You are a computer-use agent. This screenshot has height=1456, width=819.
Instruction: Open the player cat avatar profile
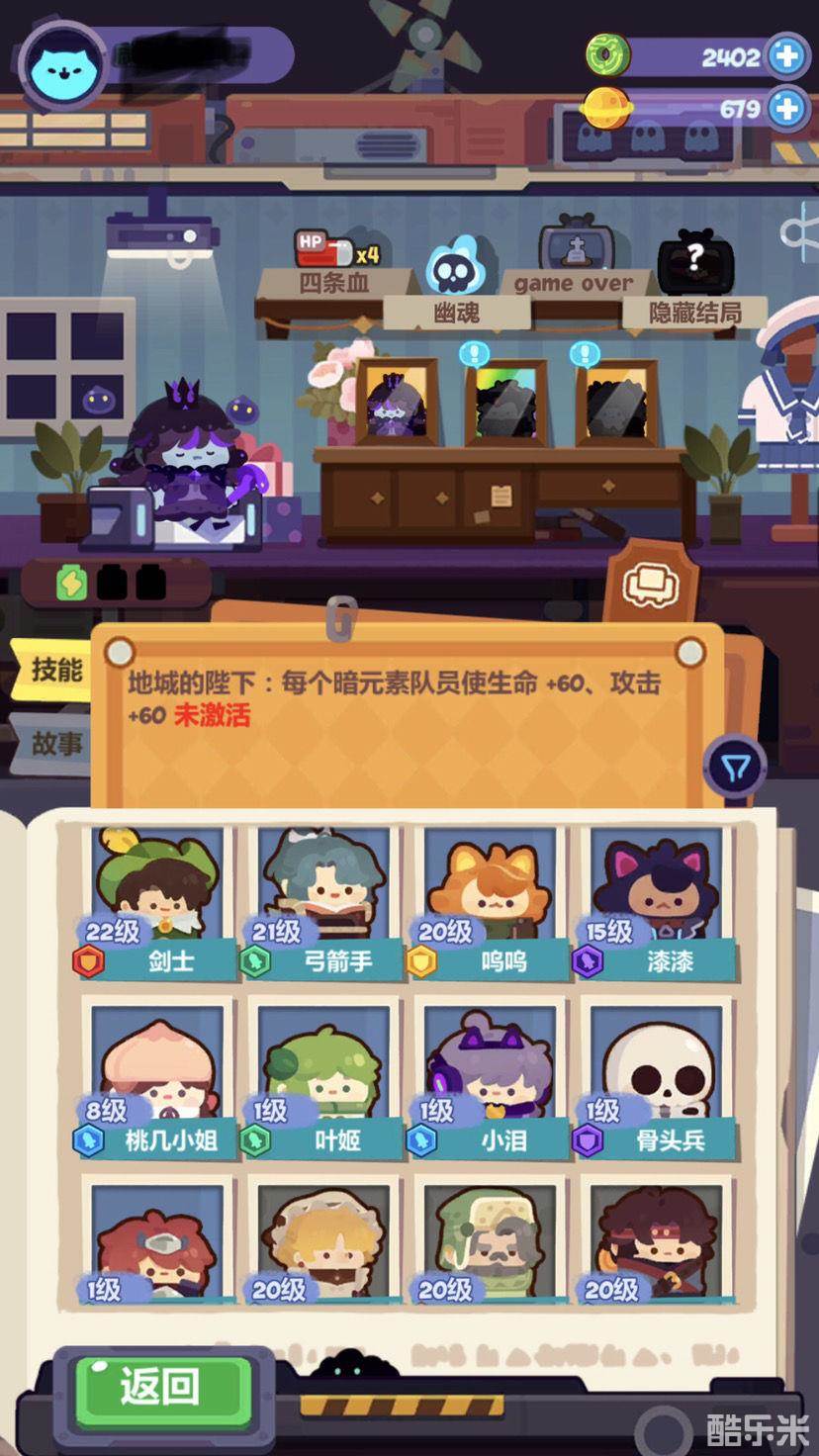[63, 67]
